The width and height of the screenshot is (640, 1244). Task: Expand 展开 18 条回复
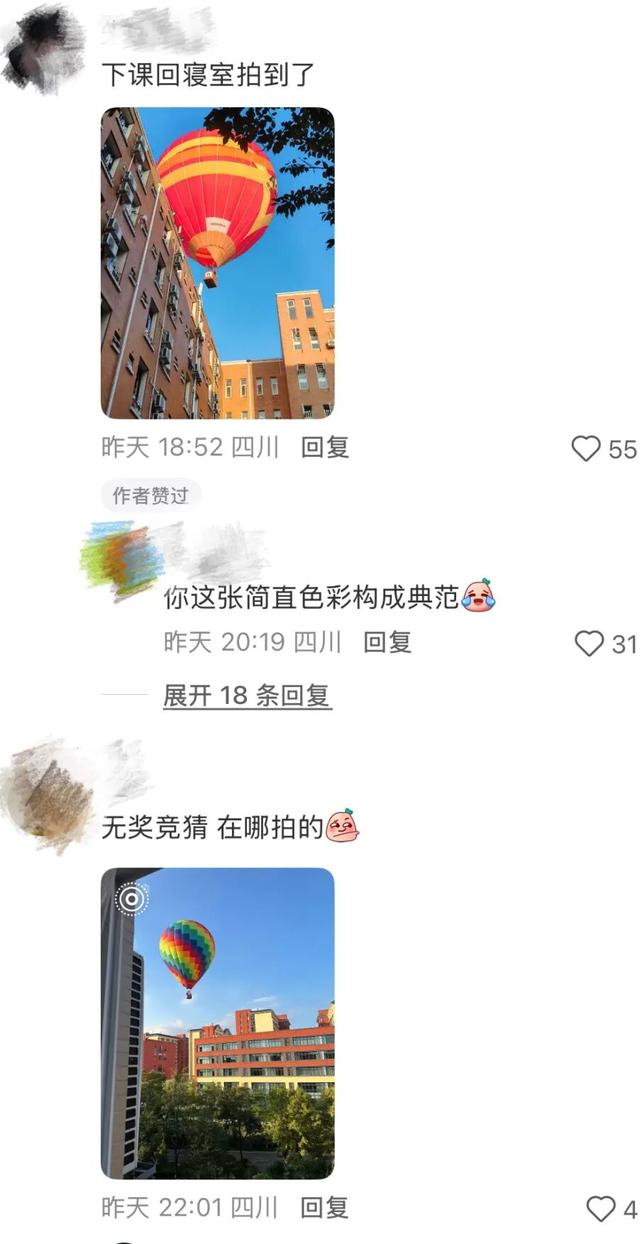point(246,696)
